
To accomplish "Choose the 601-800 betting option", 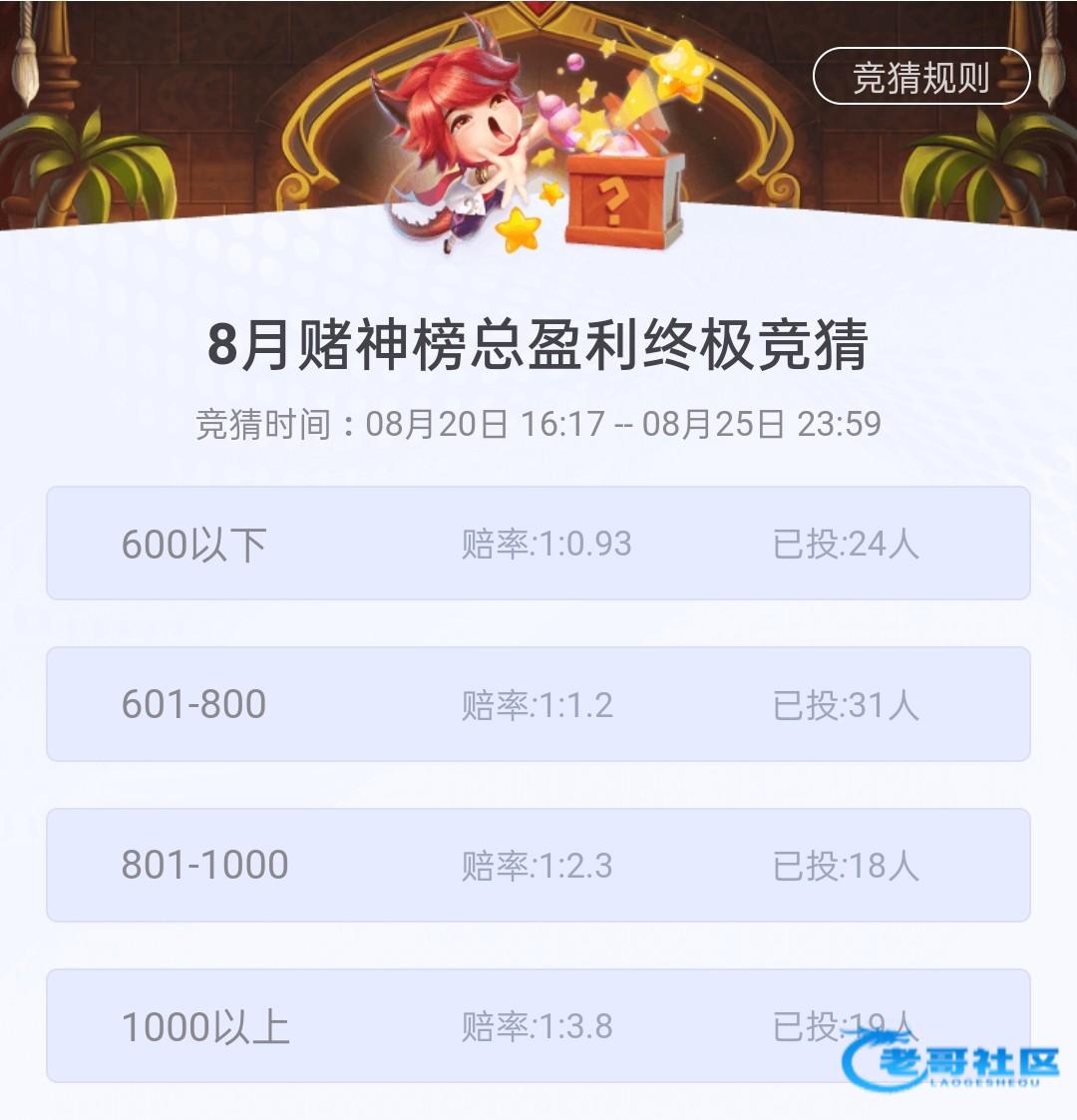I will (x=538, y=704).
